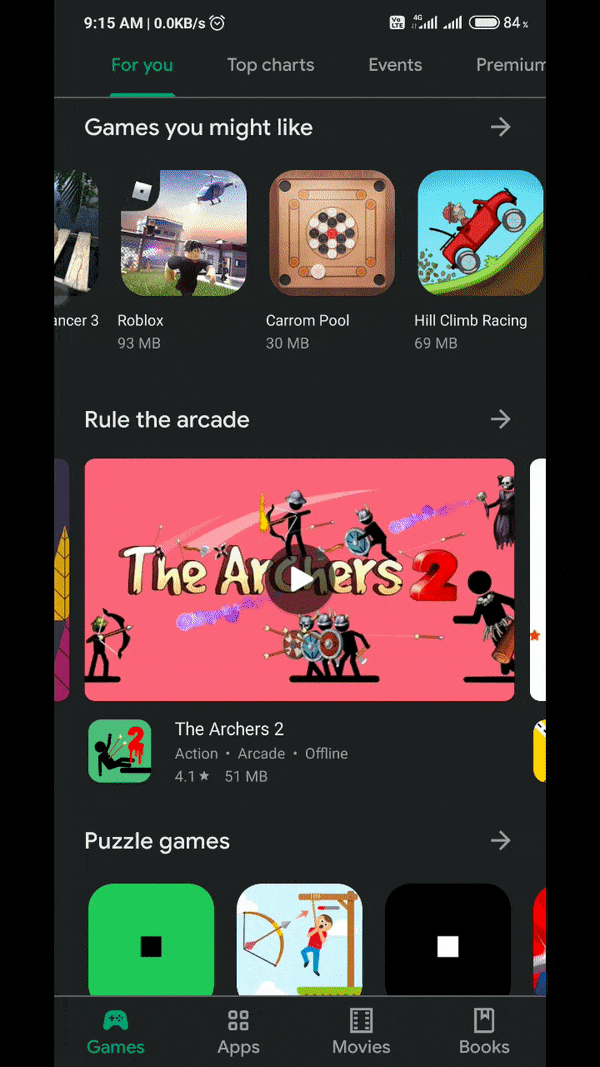This screenshot has width=600, height=1067.
Task: Select the For you tab
Action: point(142,65)
